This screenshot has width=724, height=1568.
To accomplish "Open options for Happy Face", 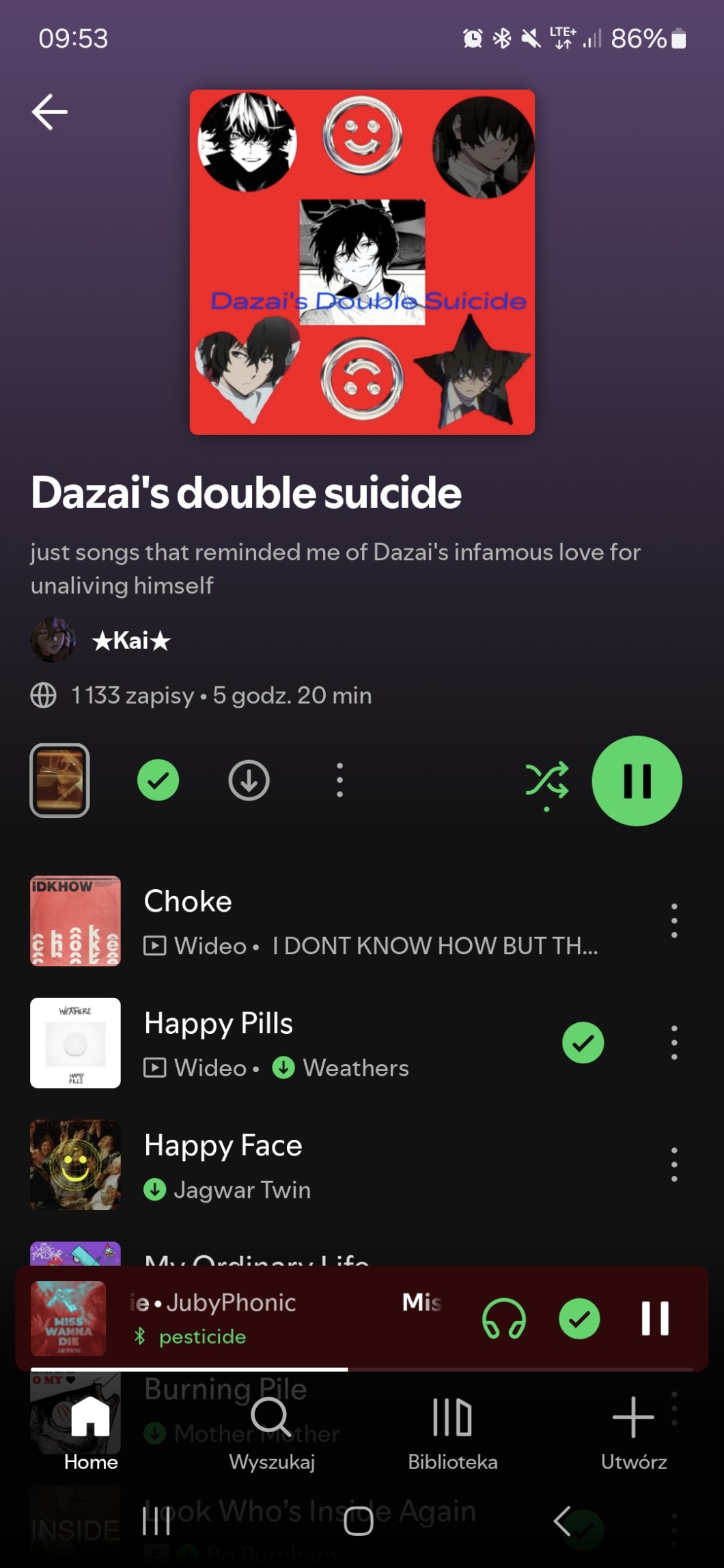I will (x=674, y=1165).
